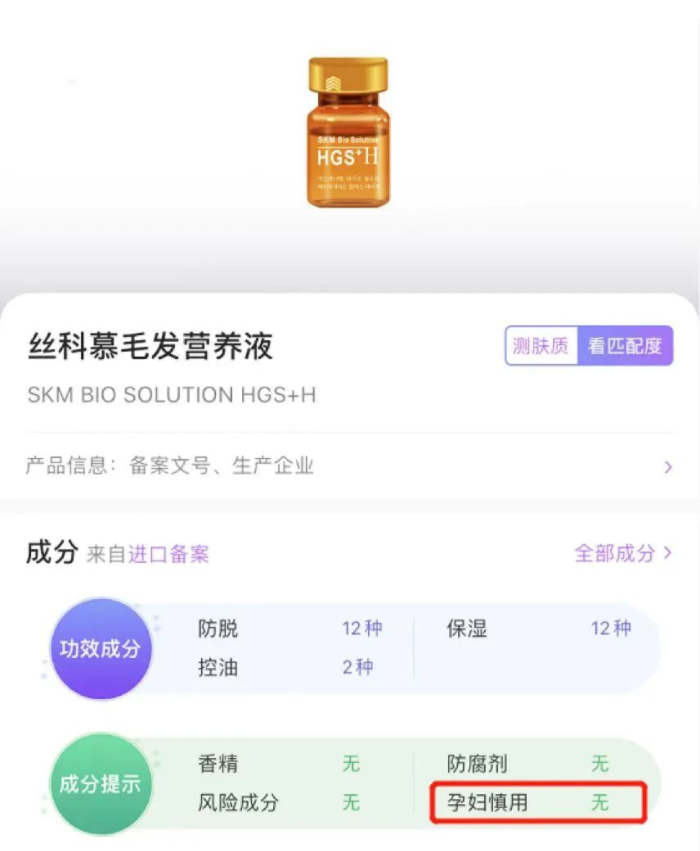The width and height of the screenshot is (700, 851).
Task: Open 看匹配度 for this product
Action: [x=626, y=346]
